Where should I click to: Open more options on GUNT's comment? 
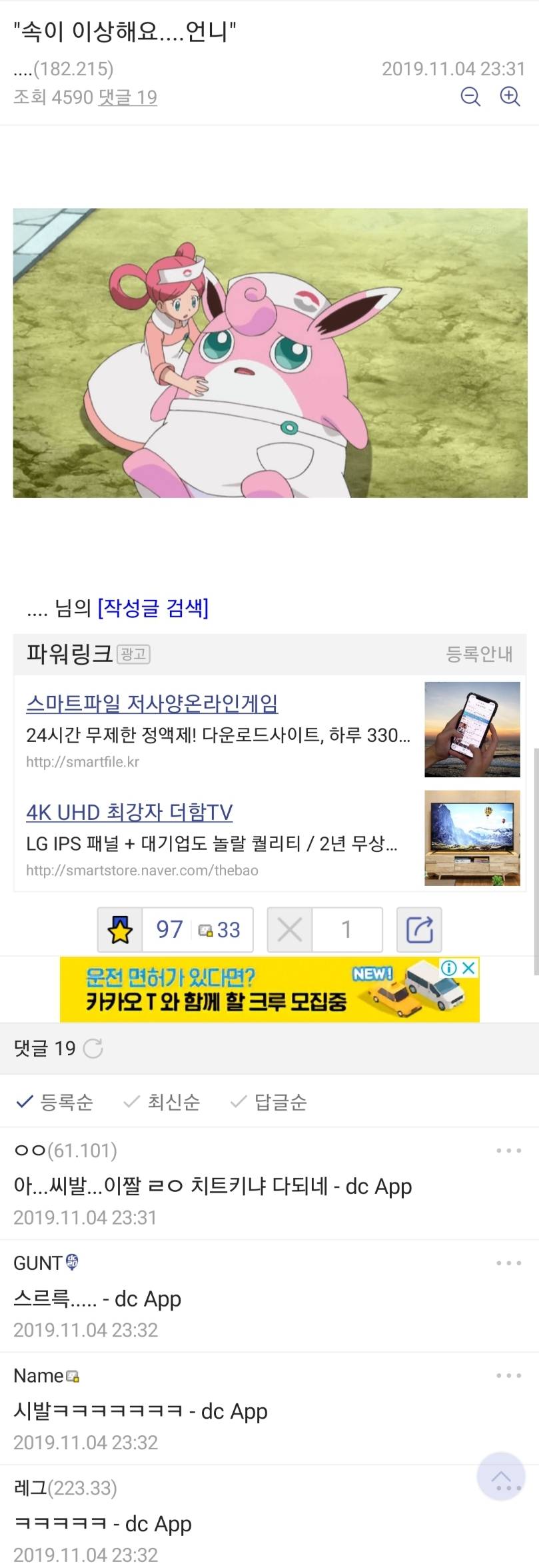click(x=508, y=1263)
